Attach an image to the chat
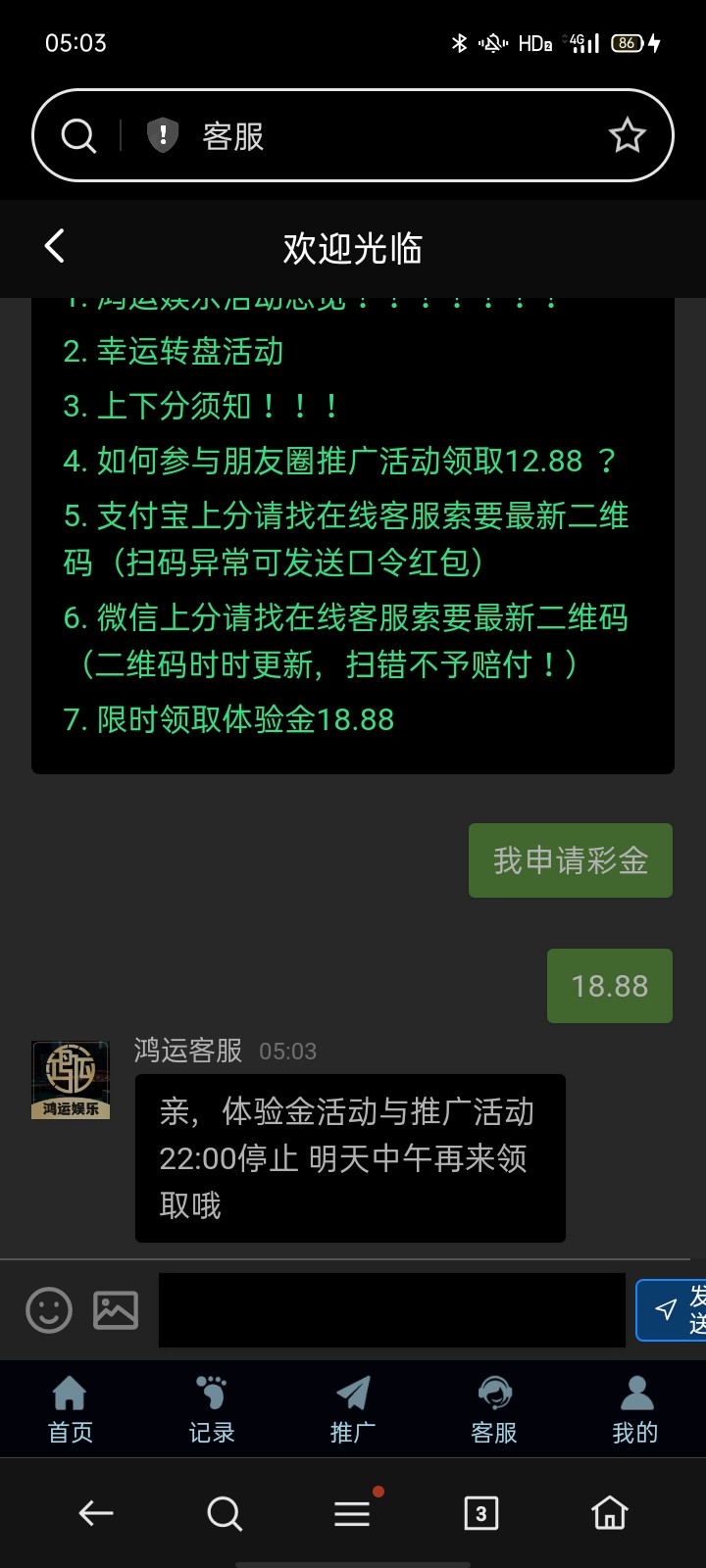 [x=116, y=1310]
